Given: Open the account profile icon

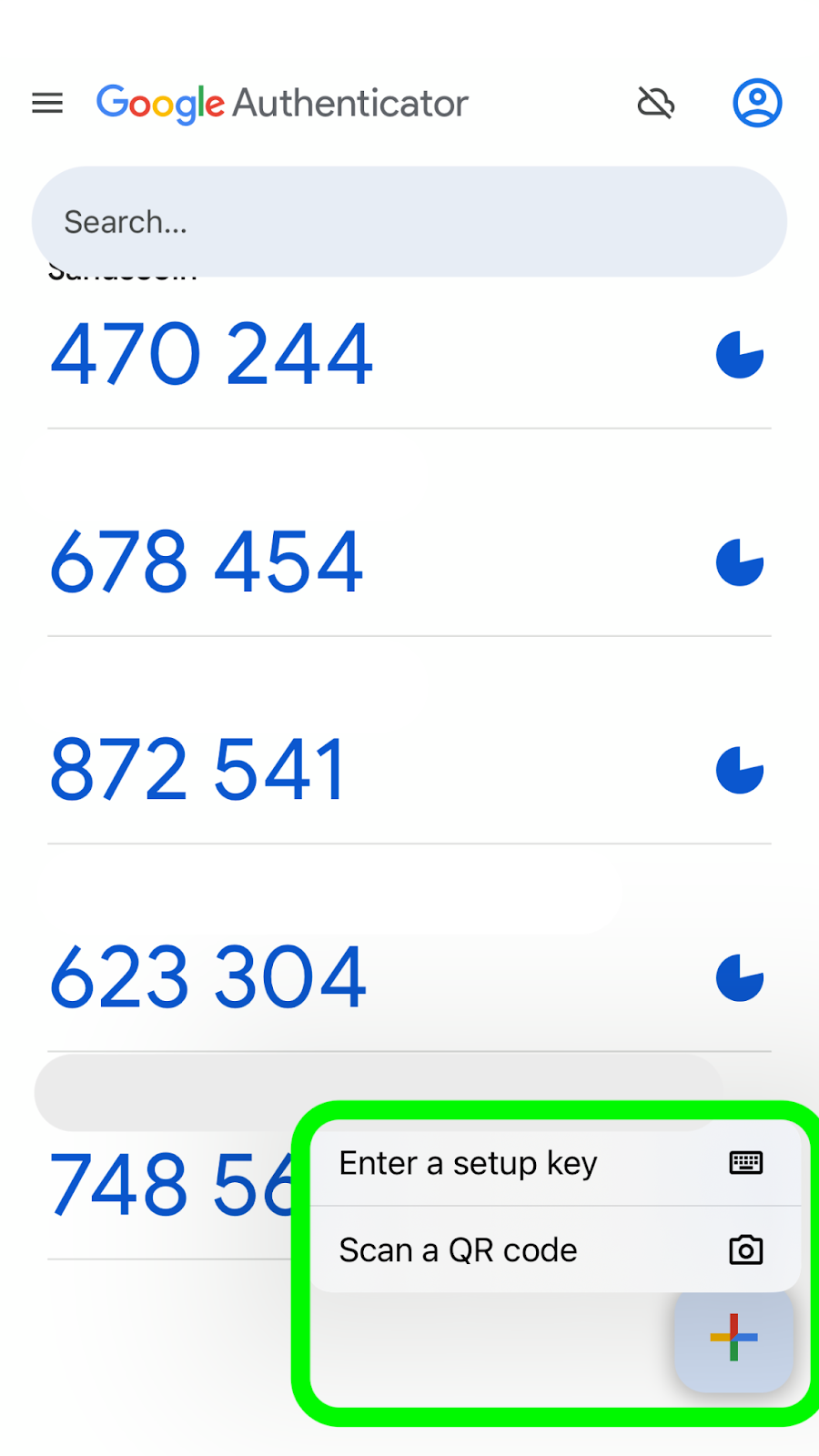Looking at the screenshot, I should point(757,103).
